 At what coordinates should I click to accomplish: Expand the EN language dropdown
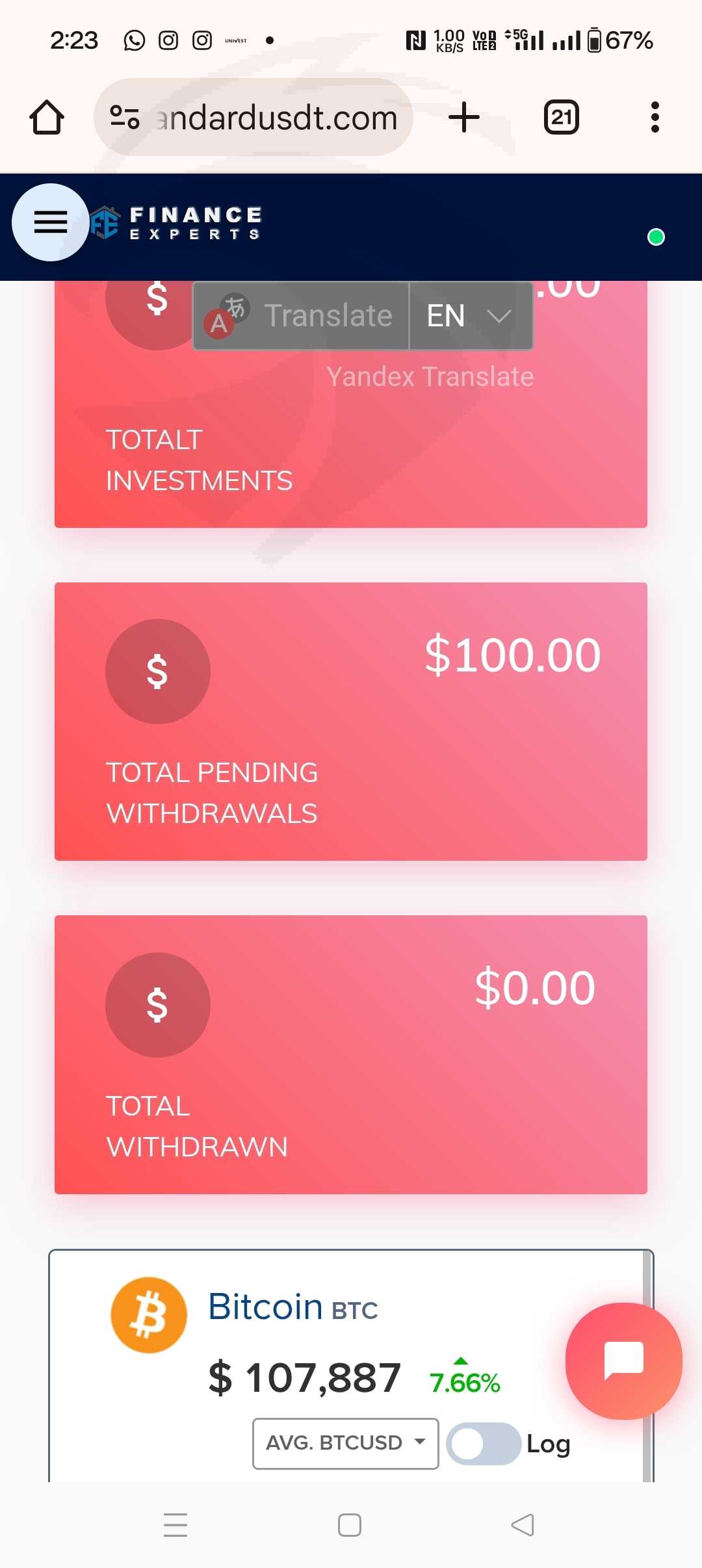click(471, 316)
